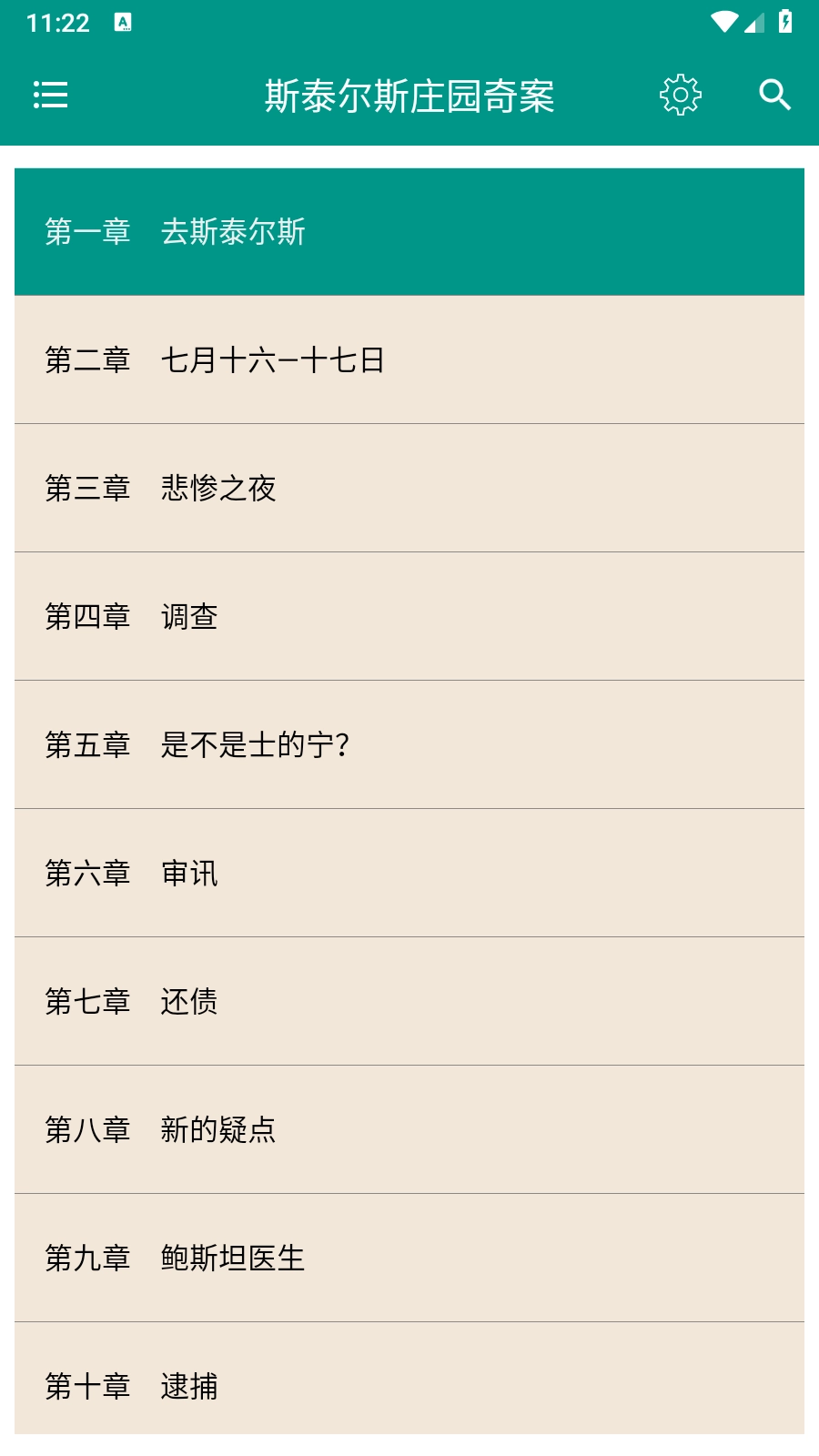Tap the Wi-Fi status bar icon
Viewport: 819px width, 1456px height.
pos(723,23)
